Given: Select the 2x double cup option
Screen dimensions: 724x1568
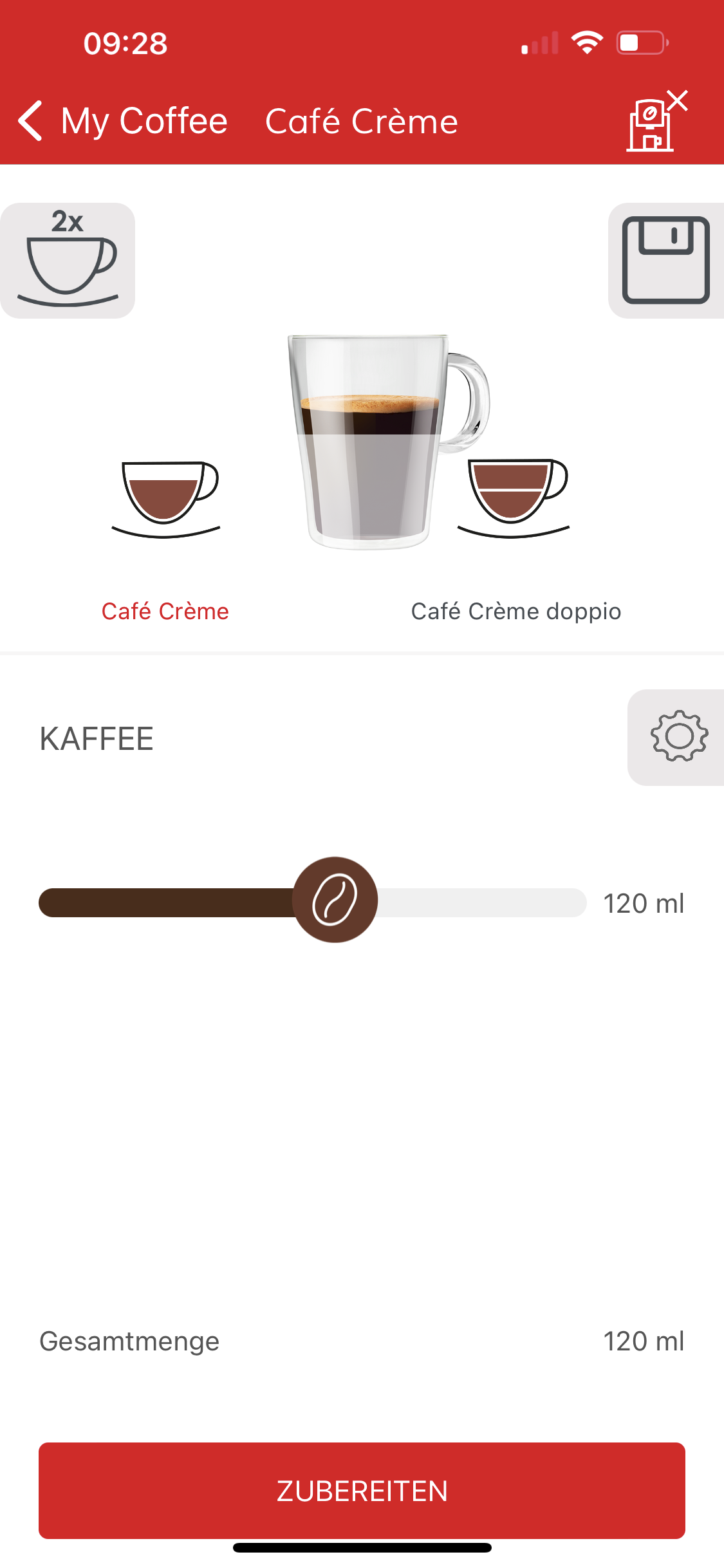Looking at the screenshot, I should point(68,260).
